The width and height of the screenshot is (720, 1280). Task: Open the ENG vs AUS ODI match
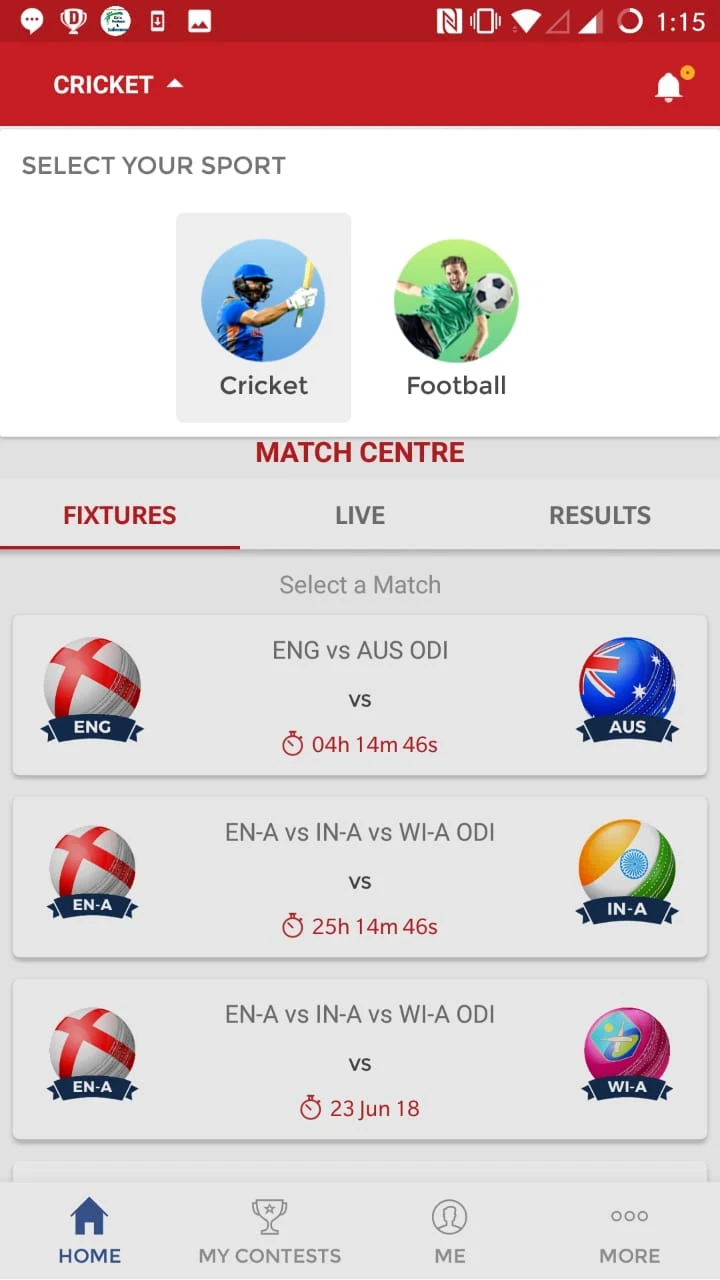360,695
